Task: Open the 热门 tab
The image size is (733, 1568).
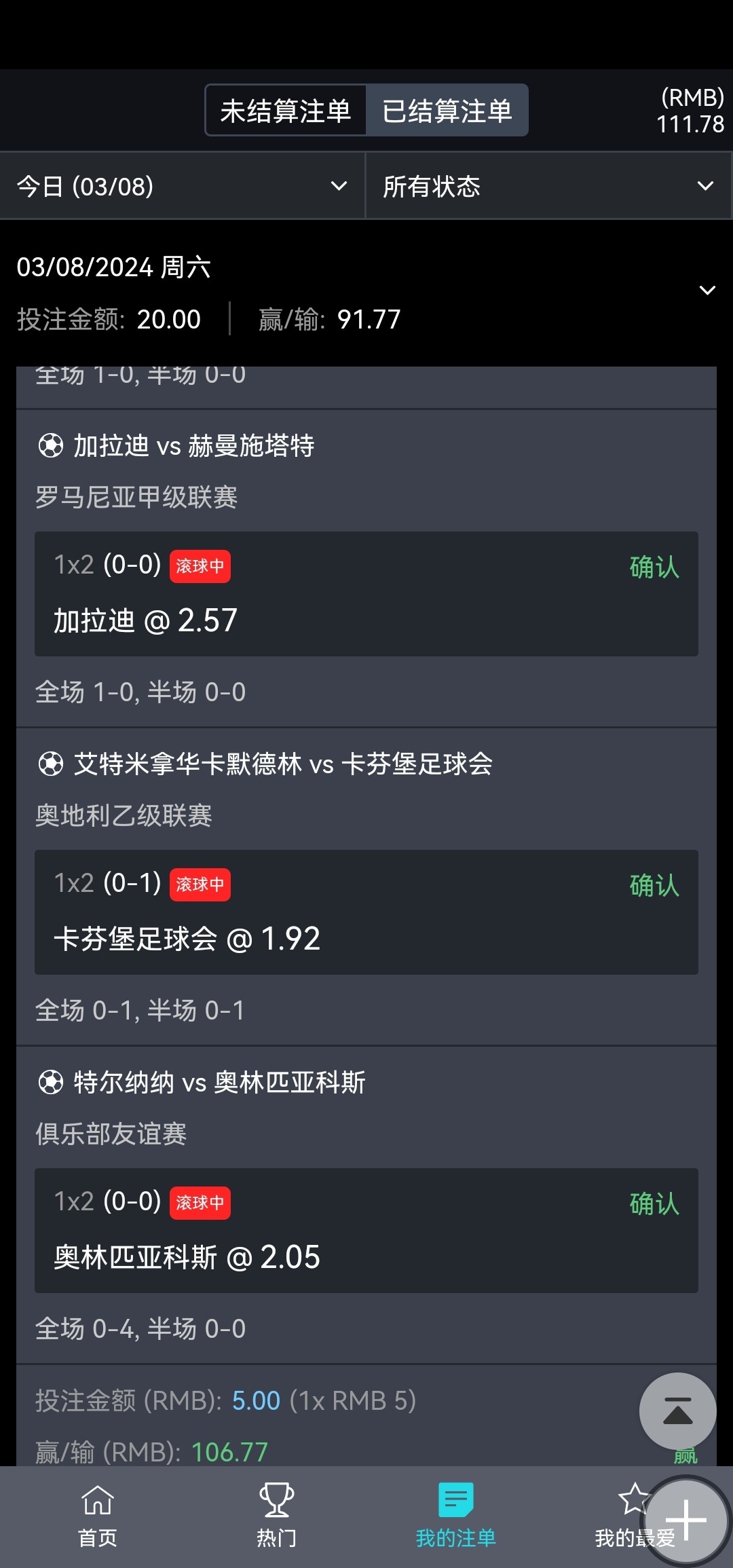Action: tap(276, 1516)
